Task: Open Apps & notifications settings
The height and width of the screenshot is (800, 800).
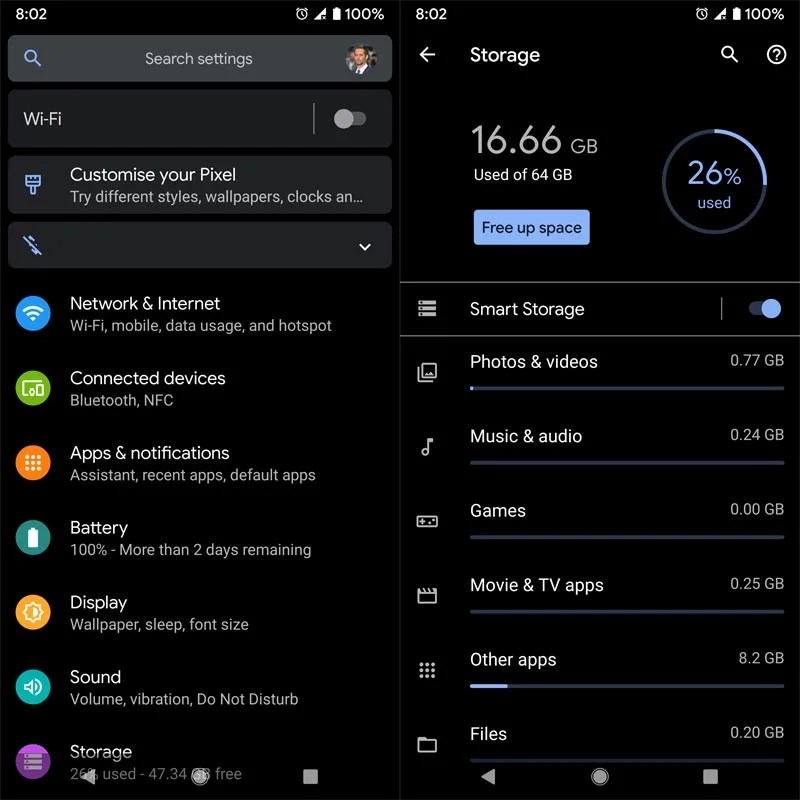Action: (200, 464)
